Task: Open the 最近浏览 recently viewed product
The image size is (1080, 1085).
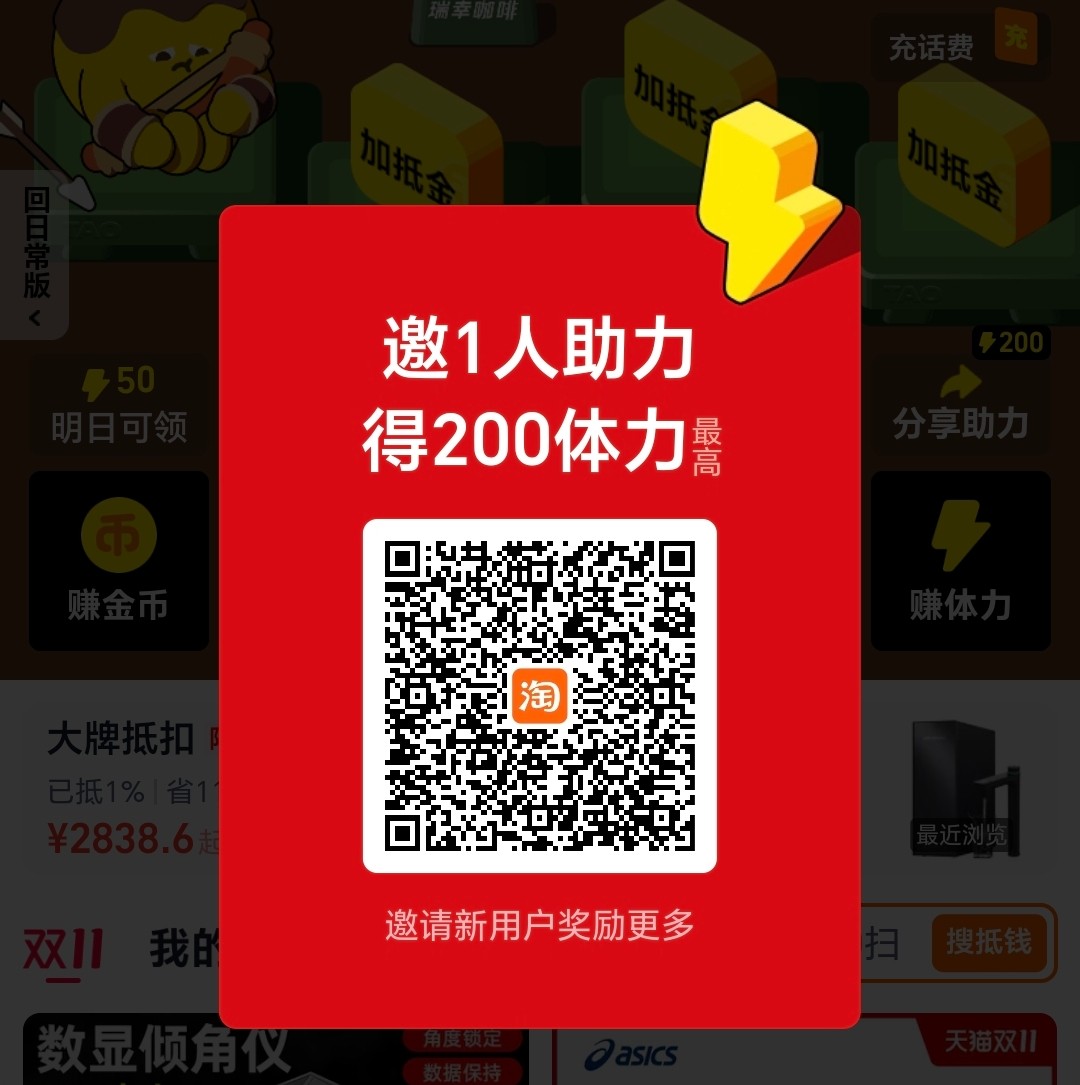Action: [x=962, y=790]
